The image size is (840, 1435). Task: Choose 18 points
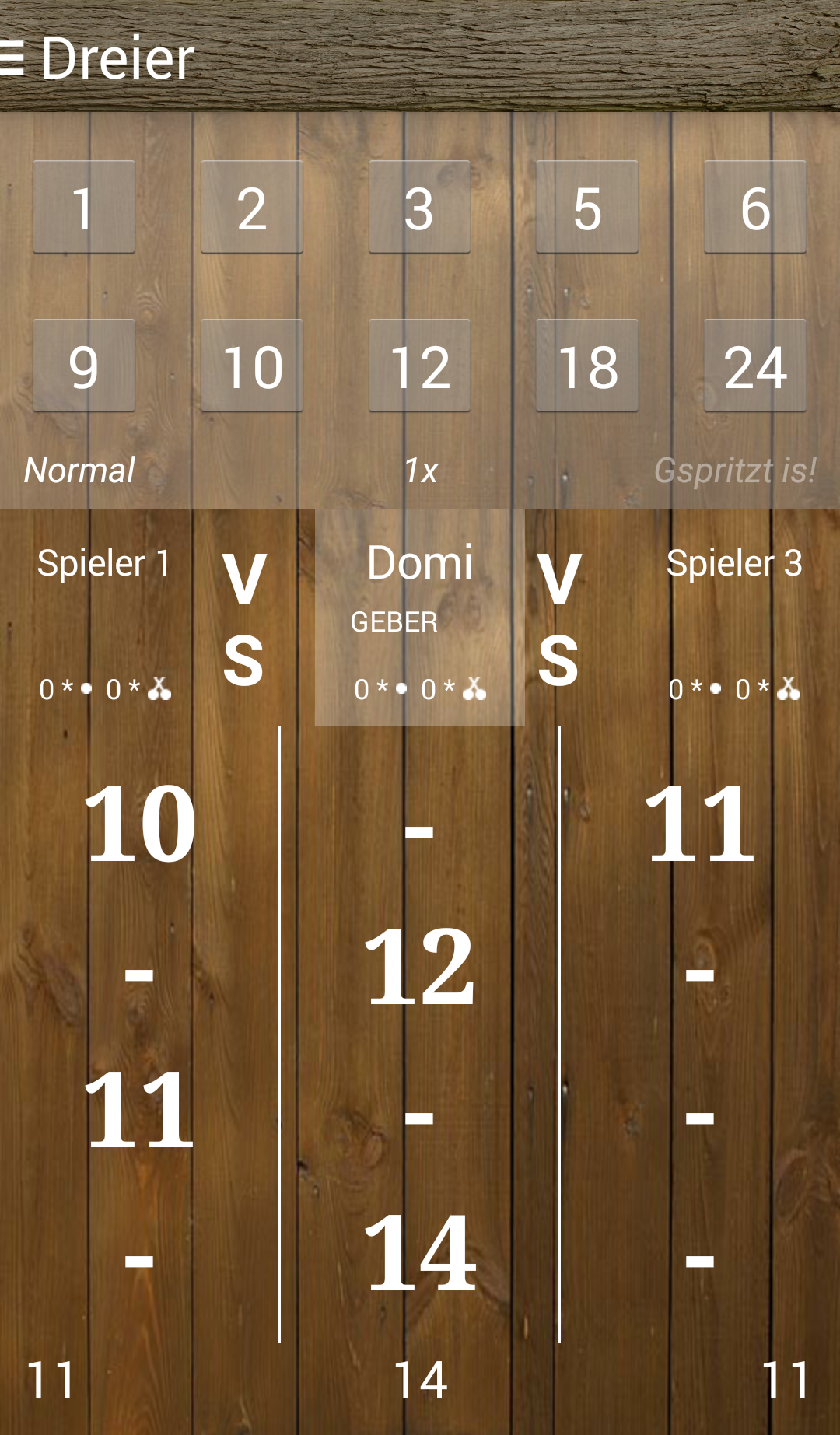(587, 366)
